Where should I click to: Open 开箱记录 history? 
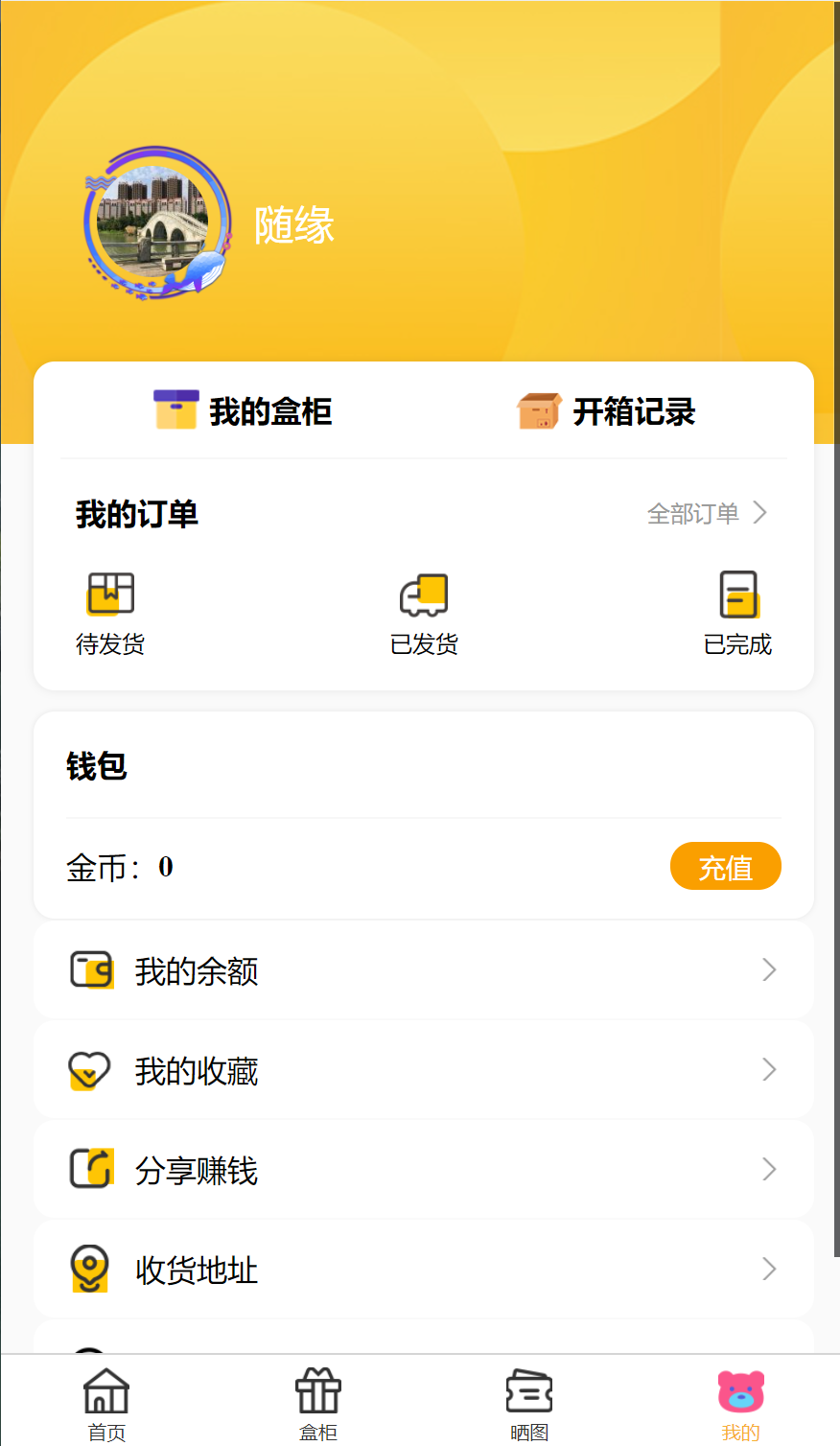click(x=606, y=411)
